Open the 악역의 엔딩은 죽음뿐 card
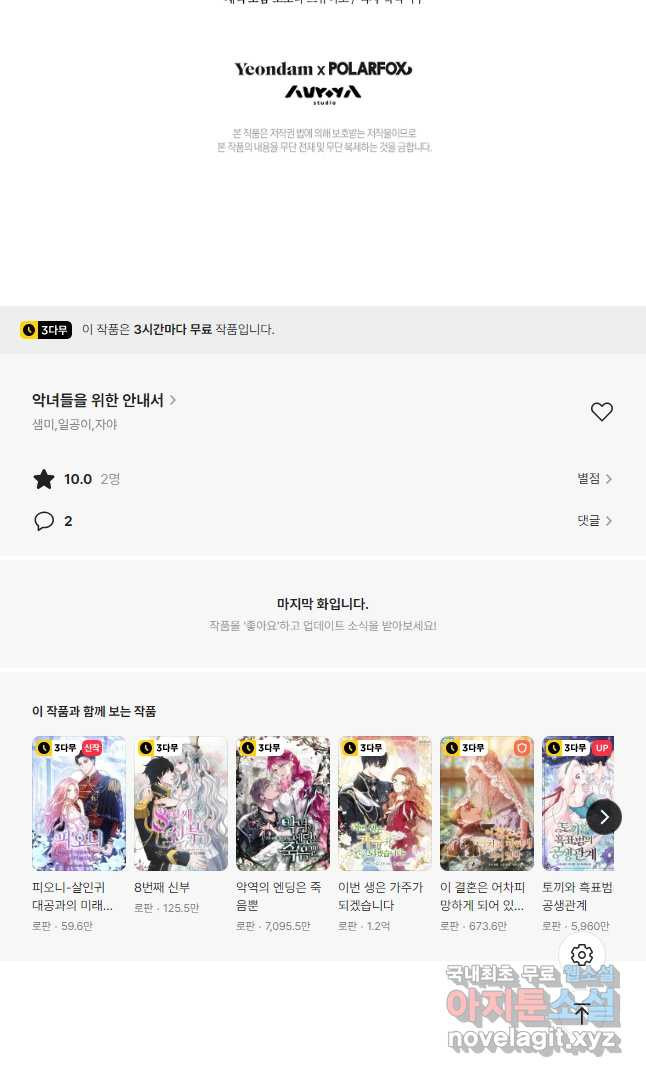 [x=283, y=835]
